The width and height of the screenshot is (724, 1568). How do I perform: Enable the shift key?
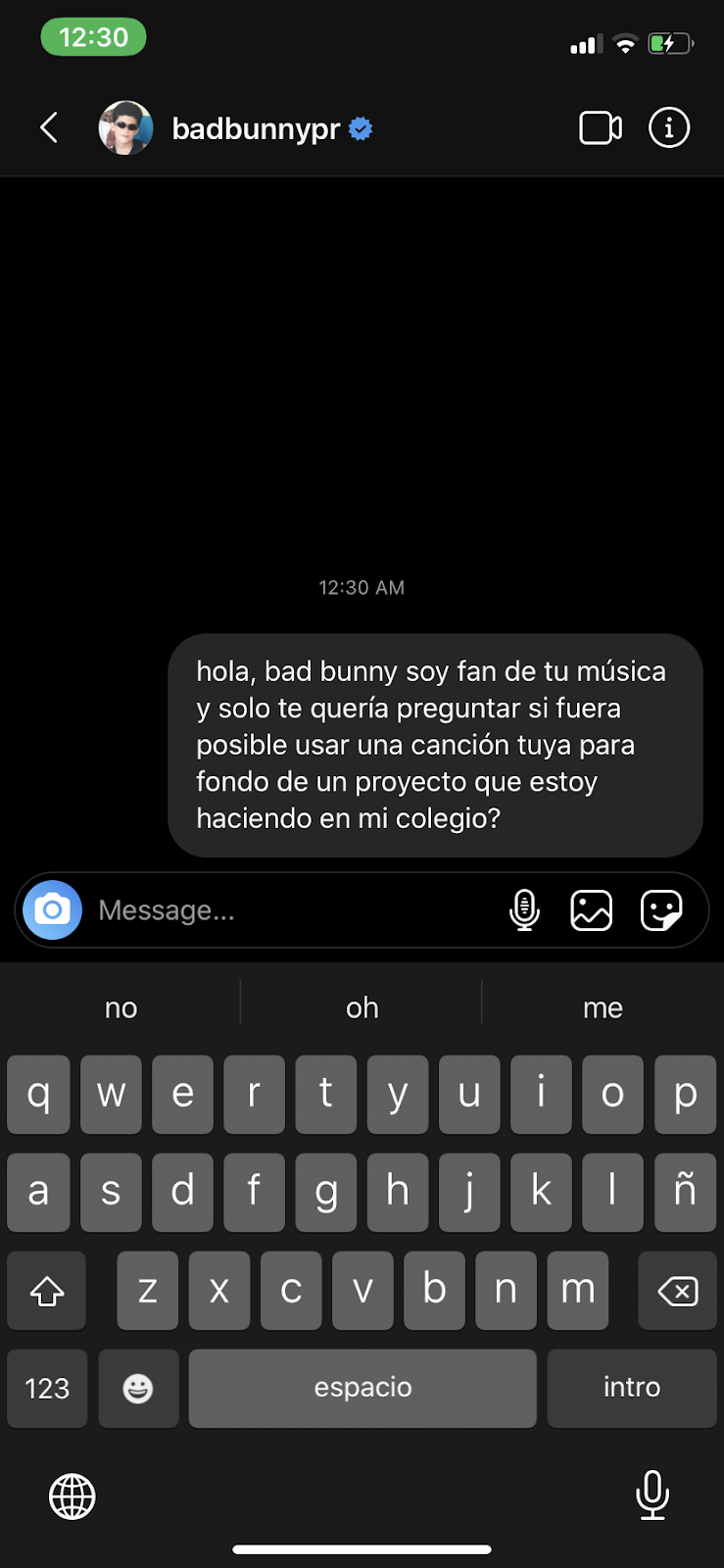click(46, 1291)
